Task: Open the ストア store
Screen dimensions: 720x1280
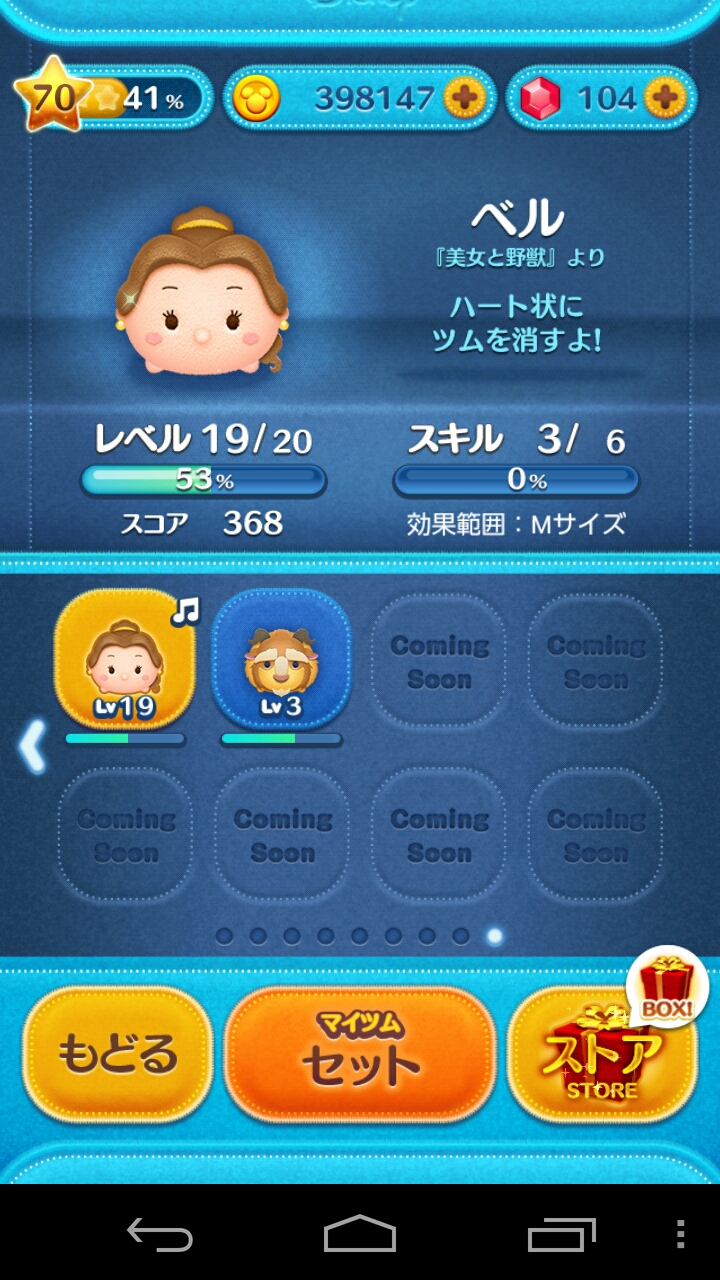Action: click(x=602, y=1055)
